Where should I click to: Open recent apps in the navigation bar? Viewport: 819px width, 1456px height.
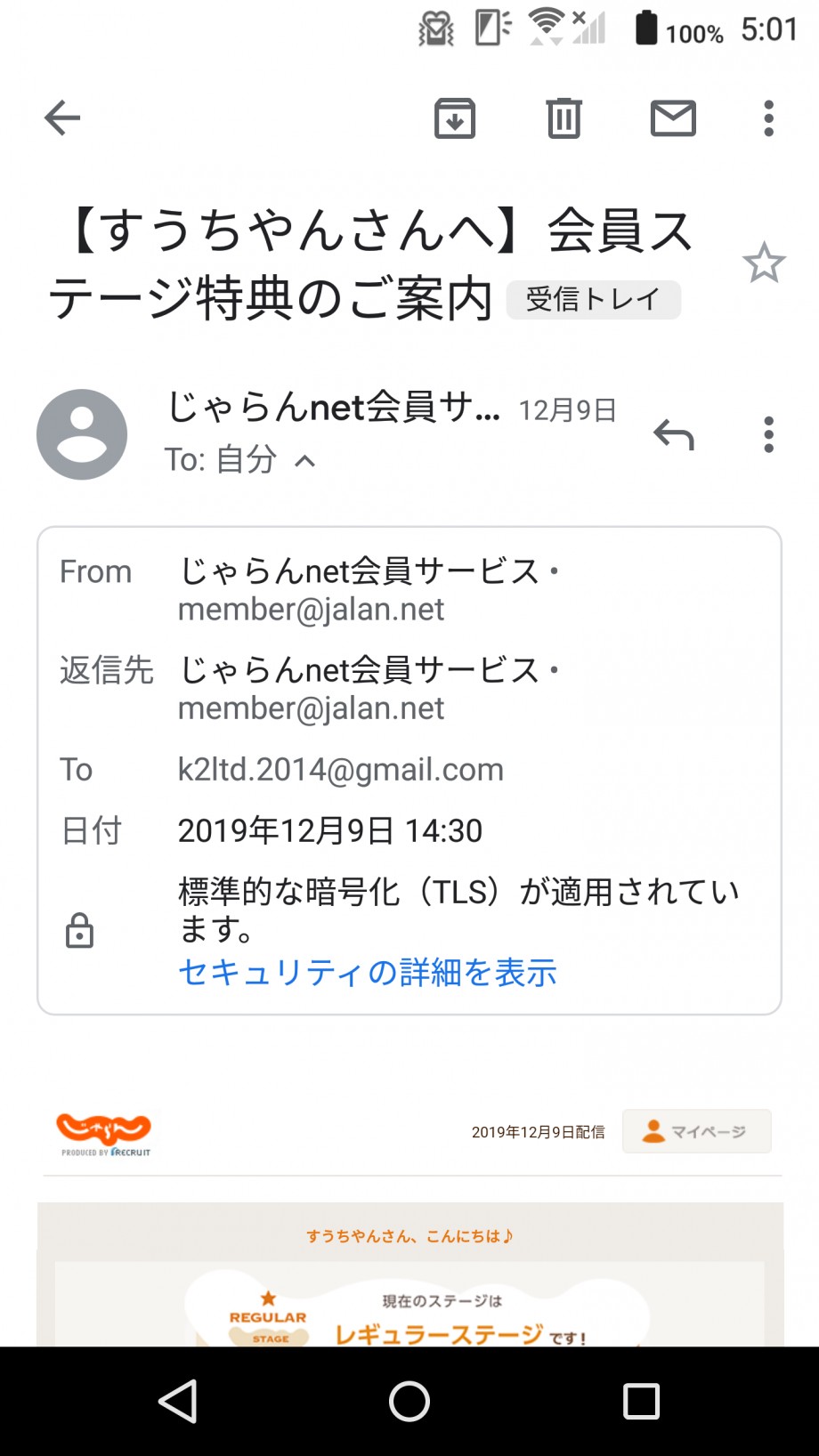641,1402
